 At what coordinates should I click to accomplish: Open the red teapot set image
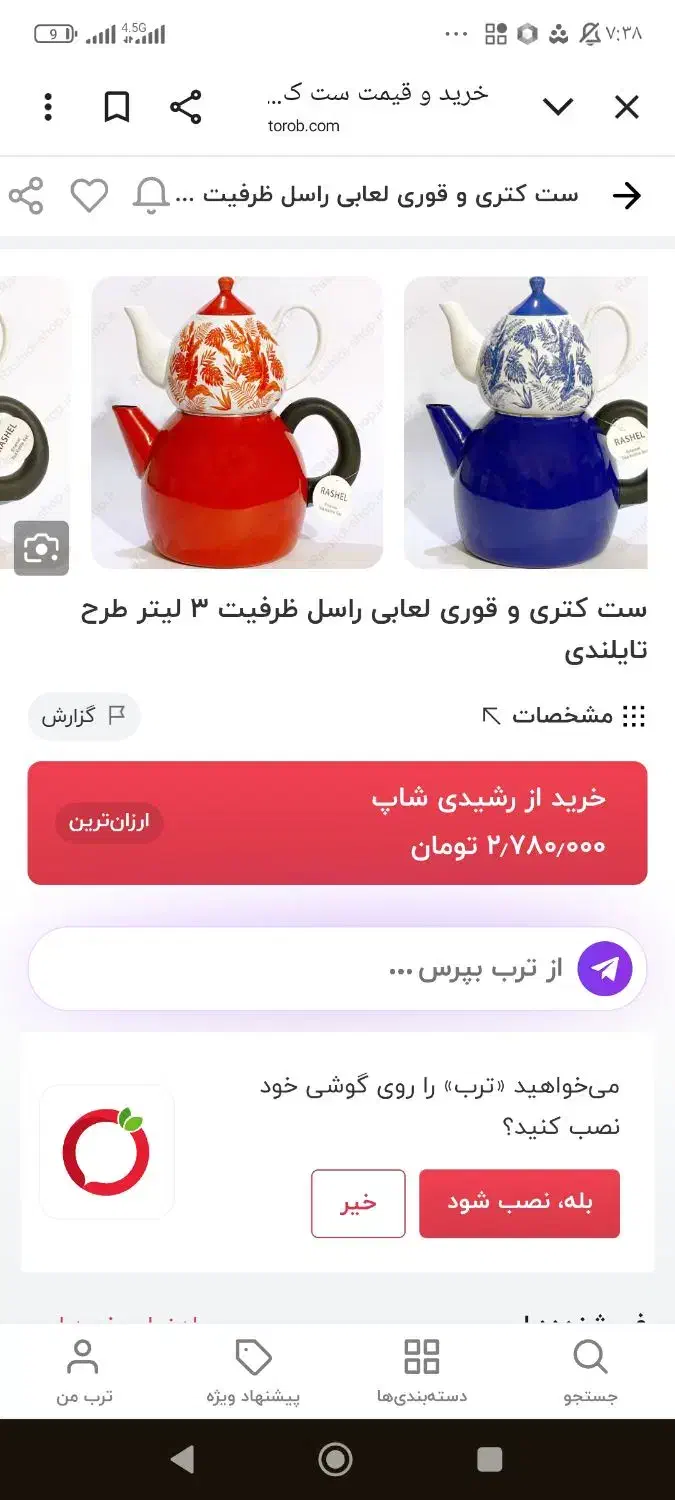(x=237, y=422)
